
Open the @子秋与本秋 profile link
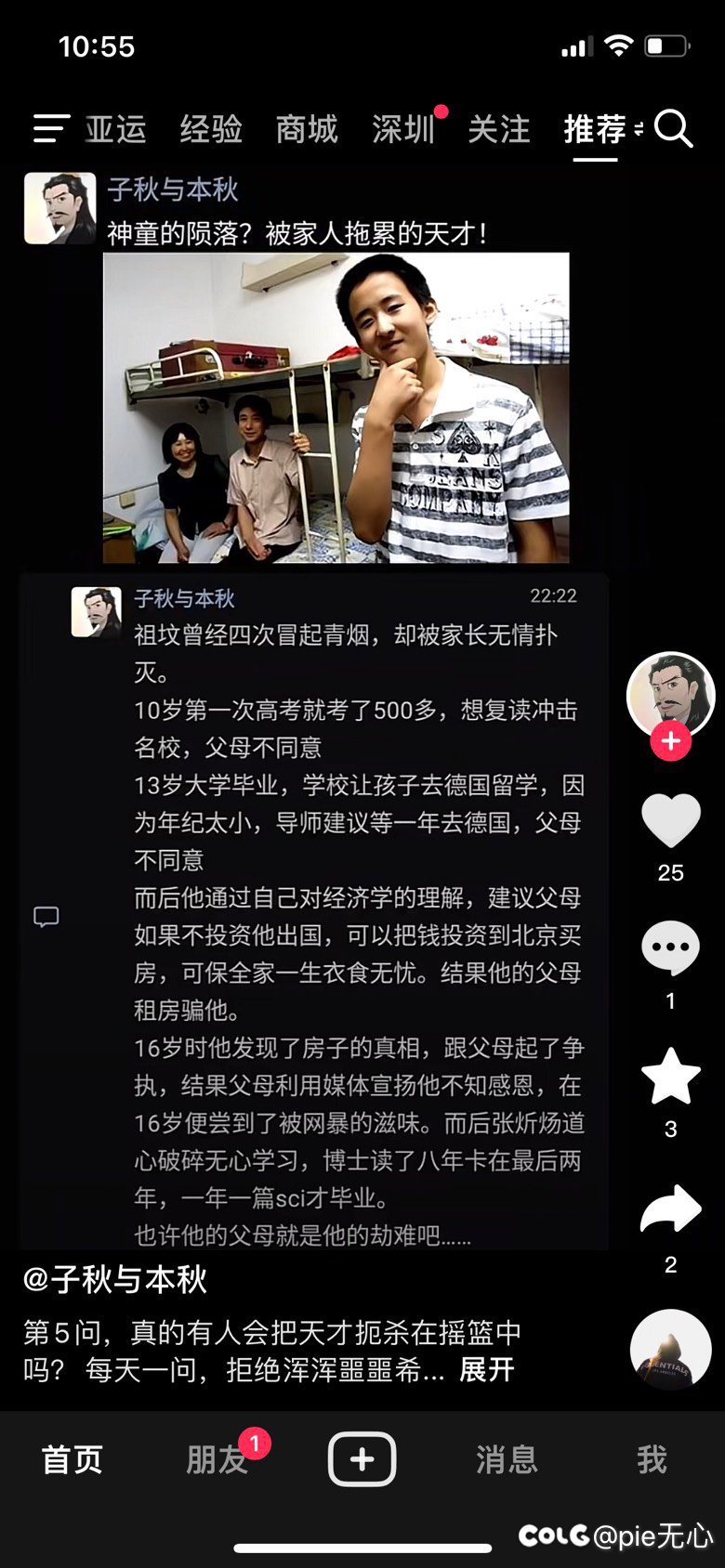115,1280
